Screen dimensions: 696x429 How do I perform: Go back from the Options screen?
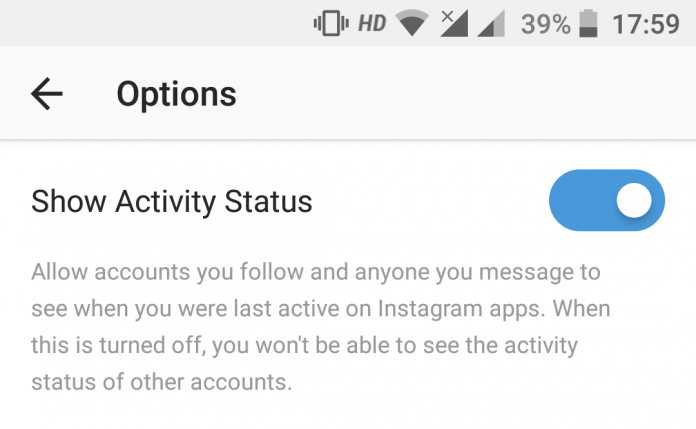coord(46,94)
